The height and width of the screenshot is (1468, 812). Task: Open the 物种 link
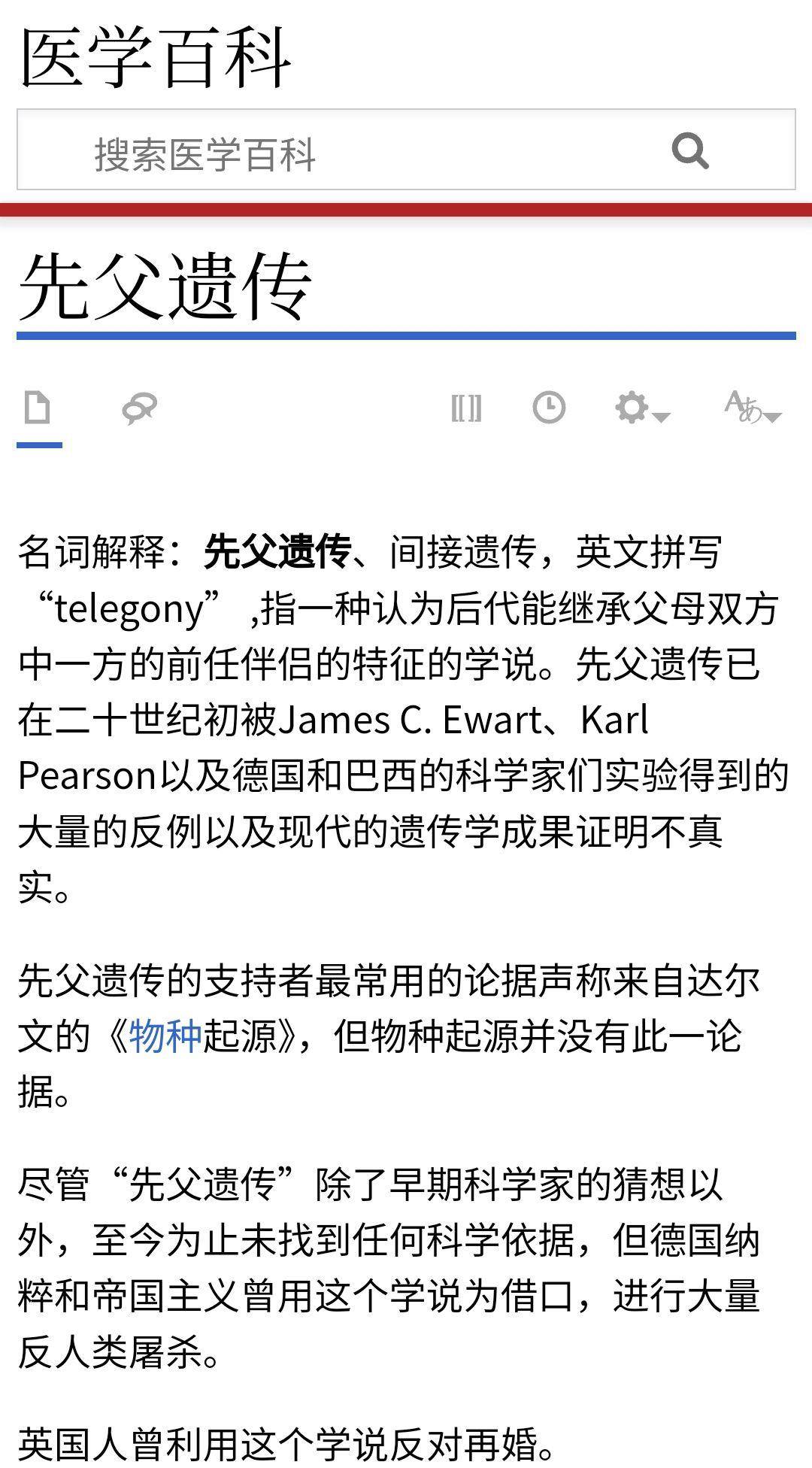[165, 1036]
